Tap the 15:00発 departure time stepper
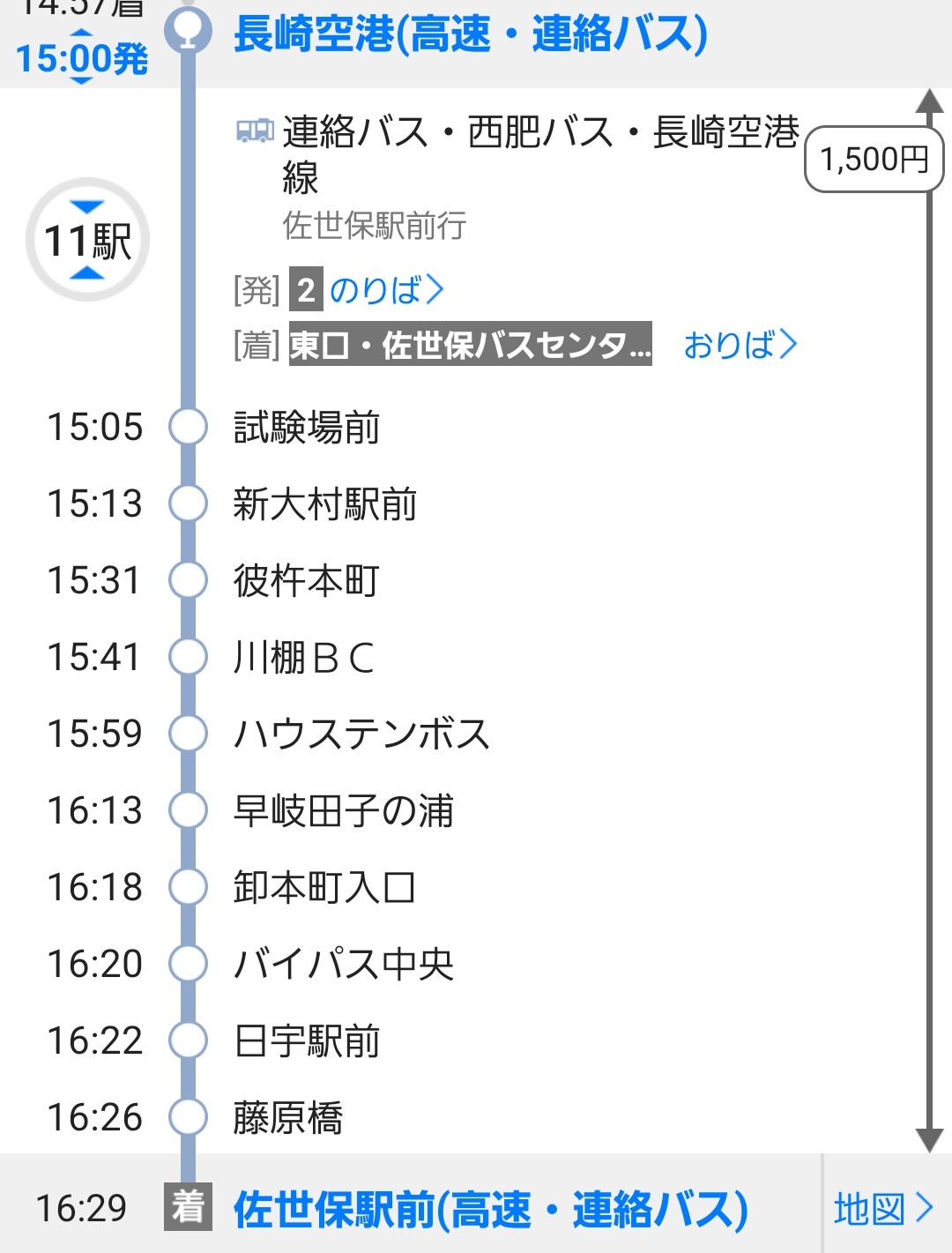This screenshot has height=1253, width=952. (81, 59)
